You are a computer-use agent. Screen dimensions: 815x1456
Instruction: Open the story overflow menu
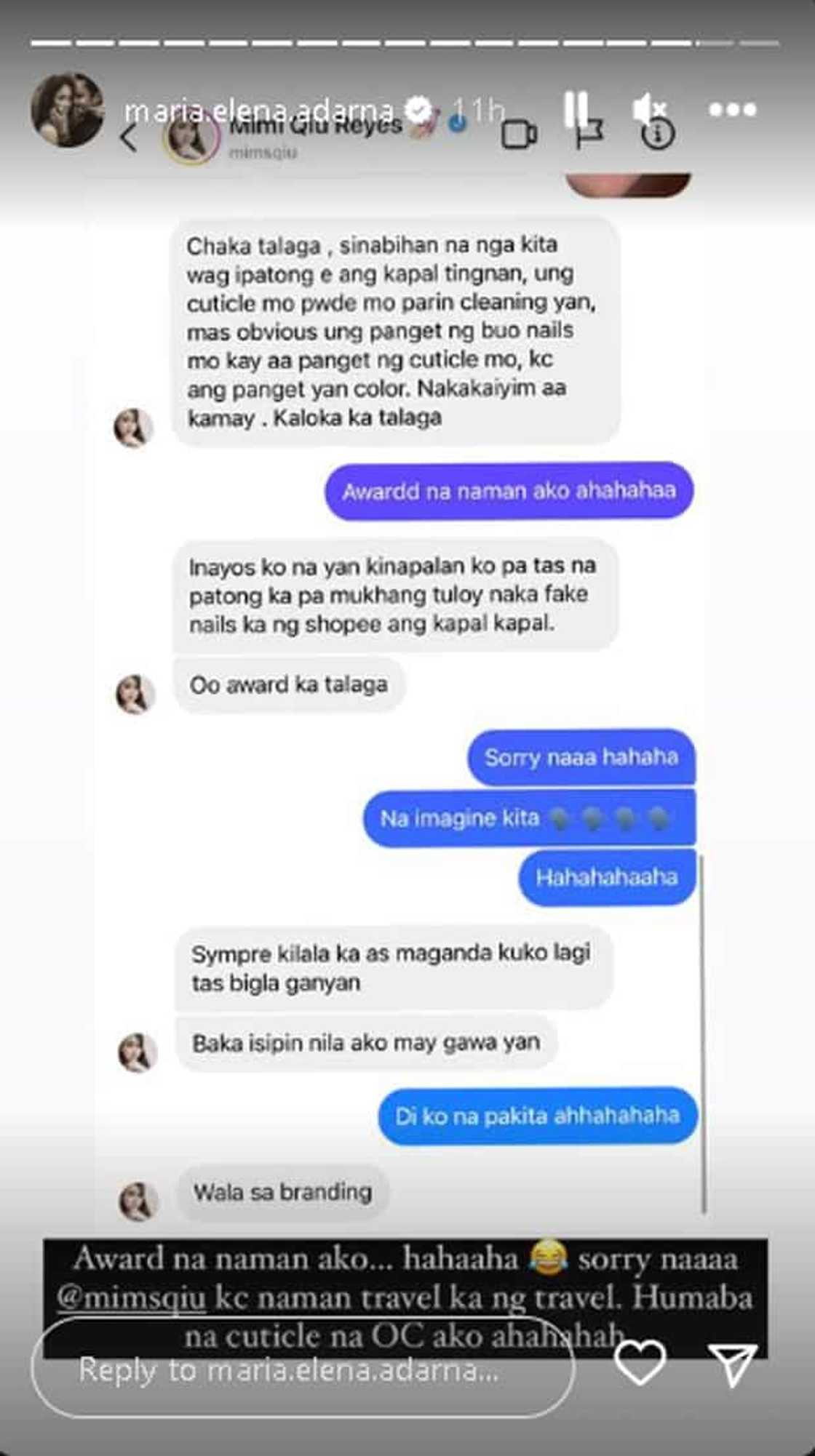click(732, 110)
